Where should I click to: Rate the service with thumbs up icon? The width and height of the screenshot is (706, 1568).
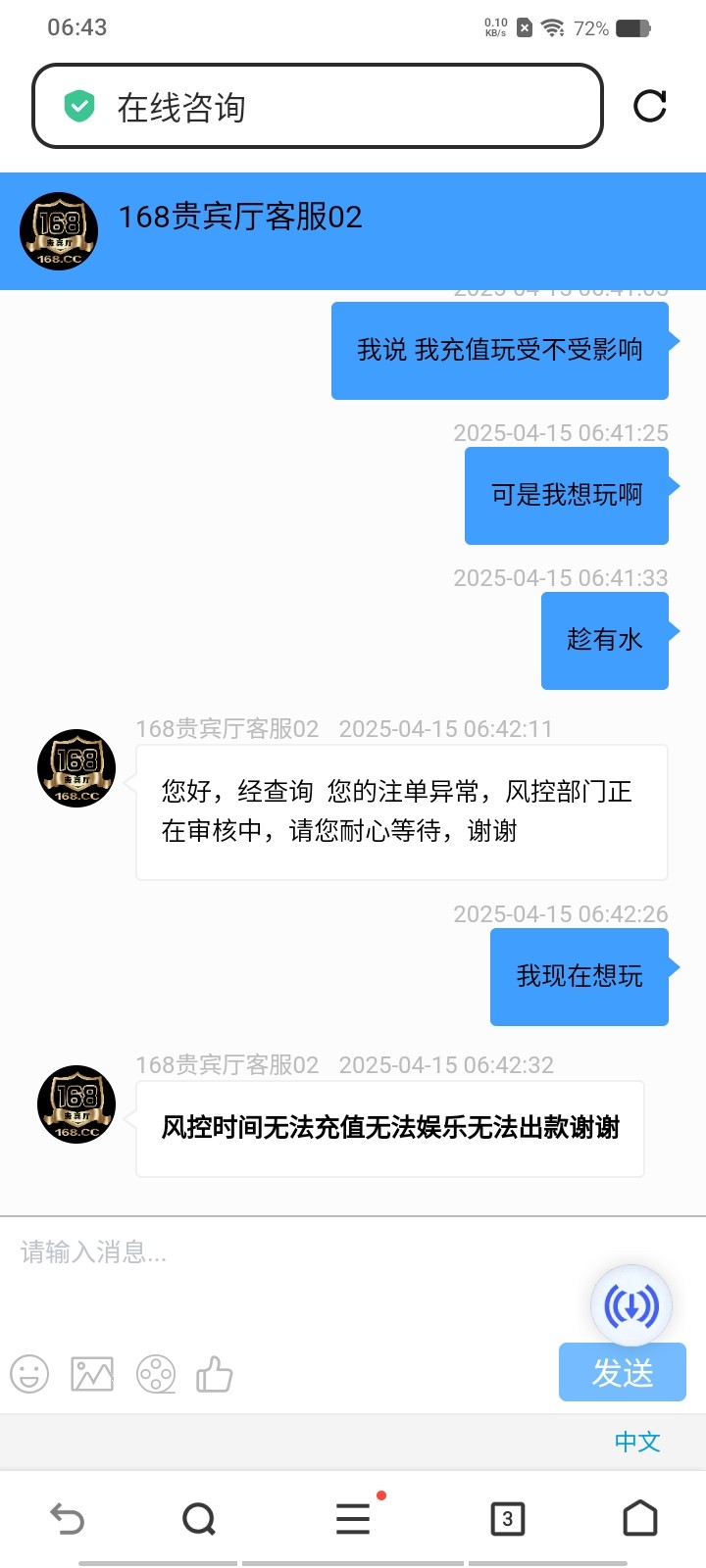pos(214,1374)
